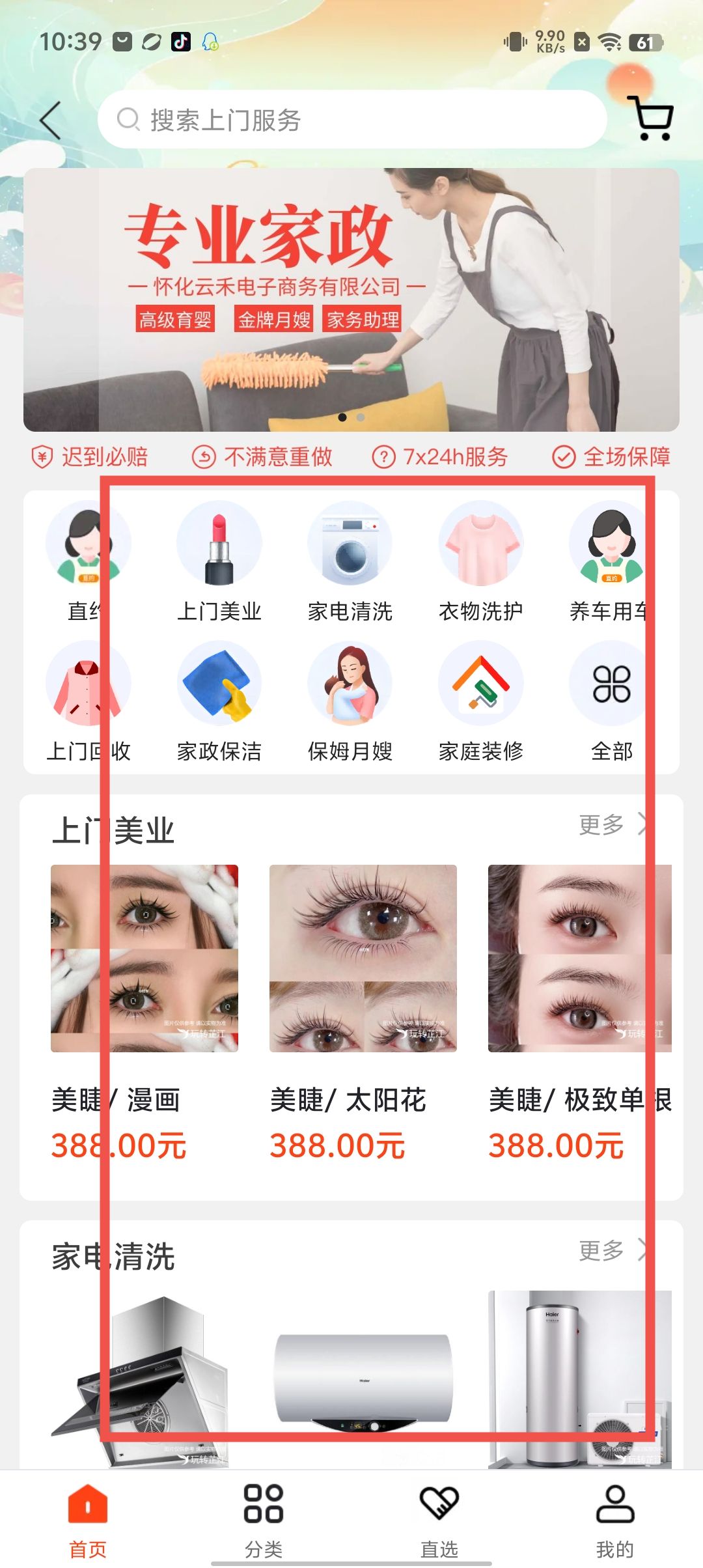This screenshot has width=703, height=1568.
Task: Open the 上门回收 category
Action: tap(89, 701)
